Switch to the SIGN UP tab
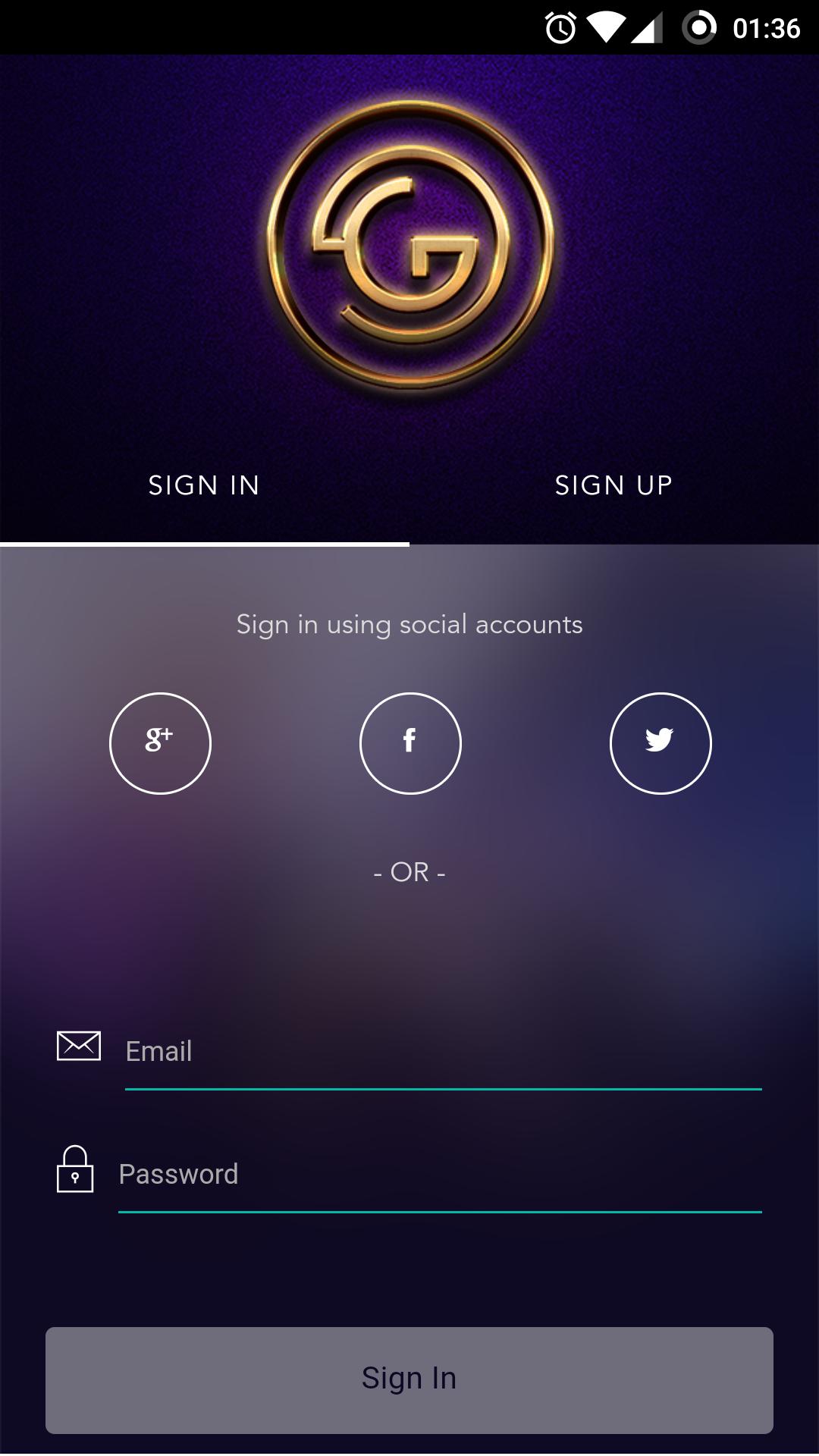Viewport: 819px width, 1456px height. pos(613,485)
